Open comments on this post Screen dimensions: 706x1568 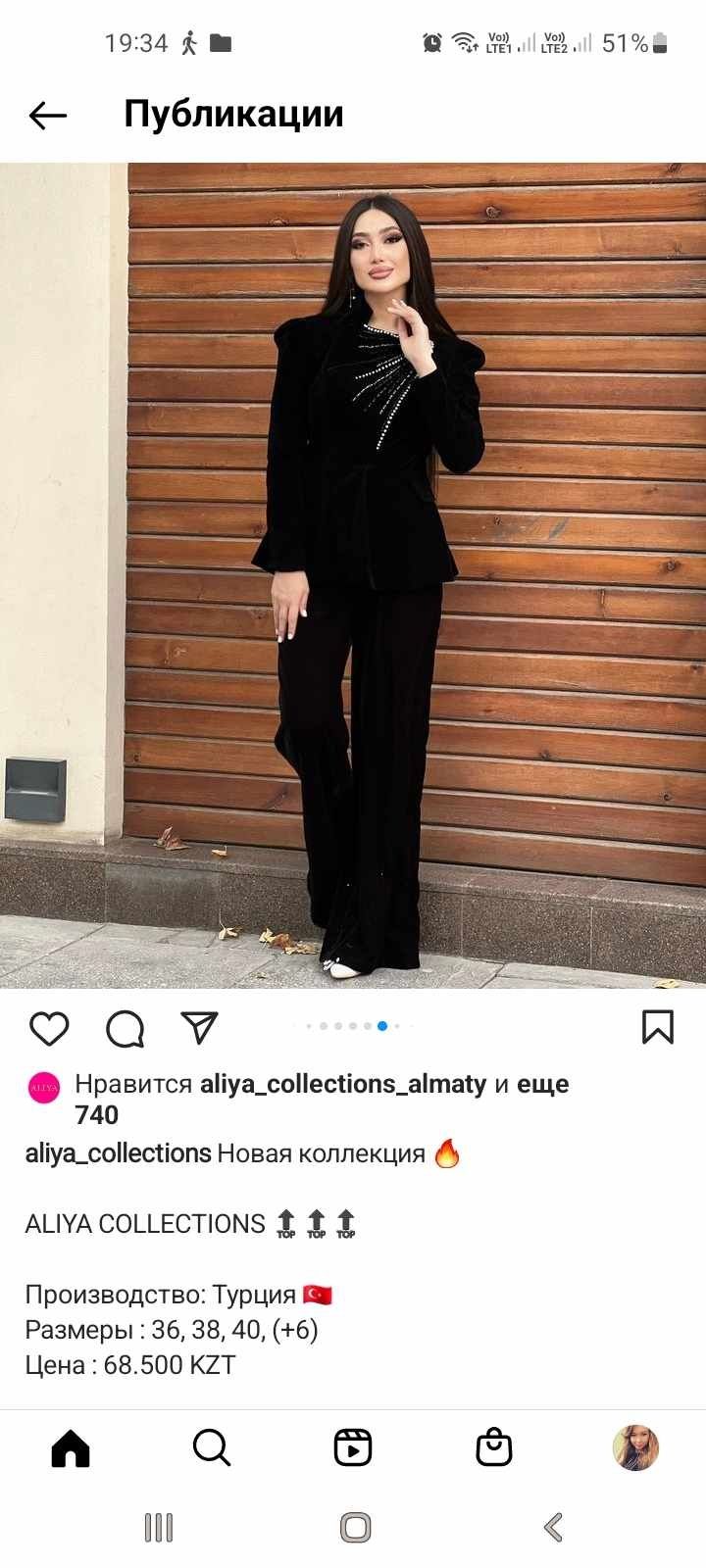pyautogui.click(x=125, y=1028)
